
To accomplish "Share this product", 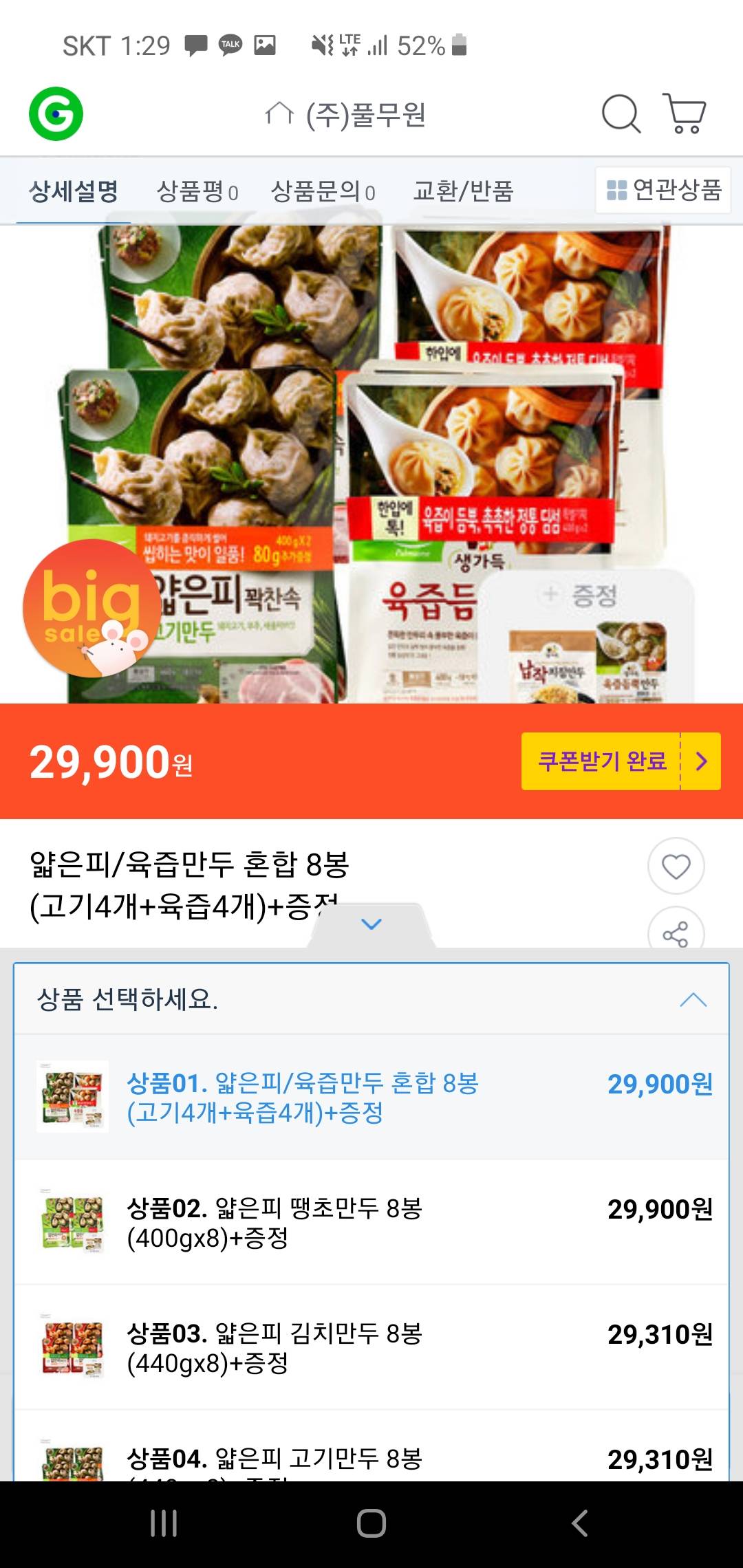I will coord(676,933).
